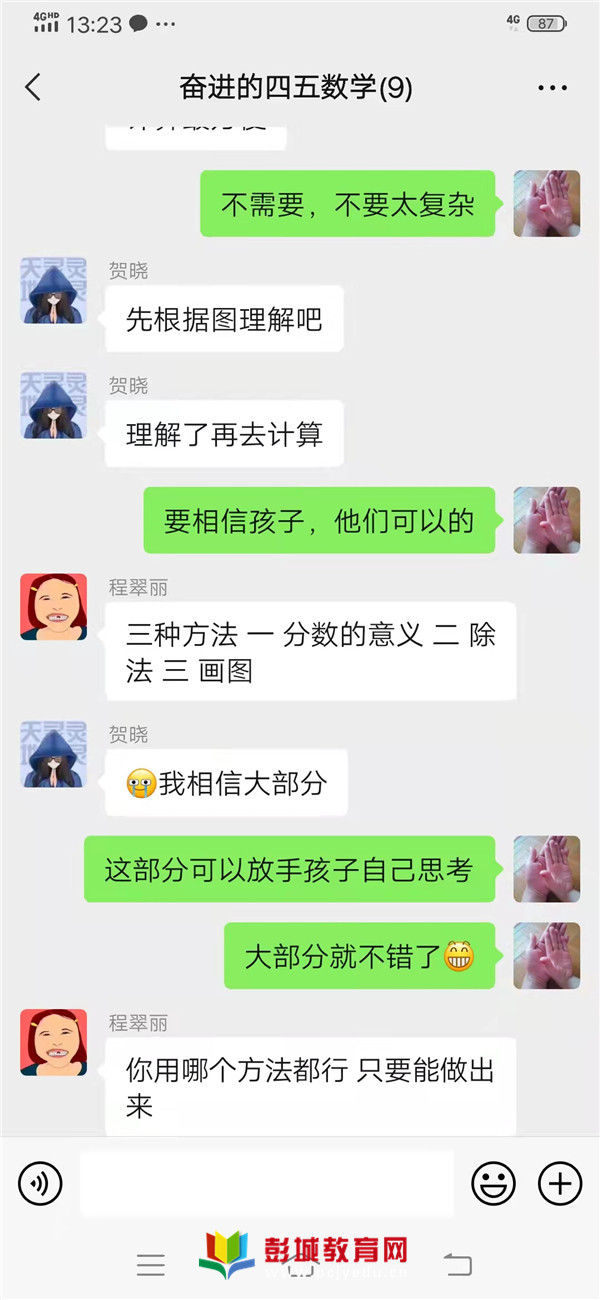The width and height of the screenshot is (600, 1300).
Task: Open the chat's more options menu
Action: click(x=552, y=88)
